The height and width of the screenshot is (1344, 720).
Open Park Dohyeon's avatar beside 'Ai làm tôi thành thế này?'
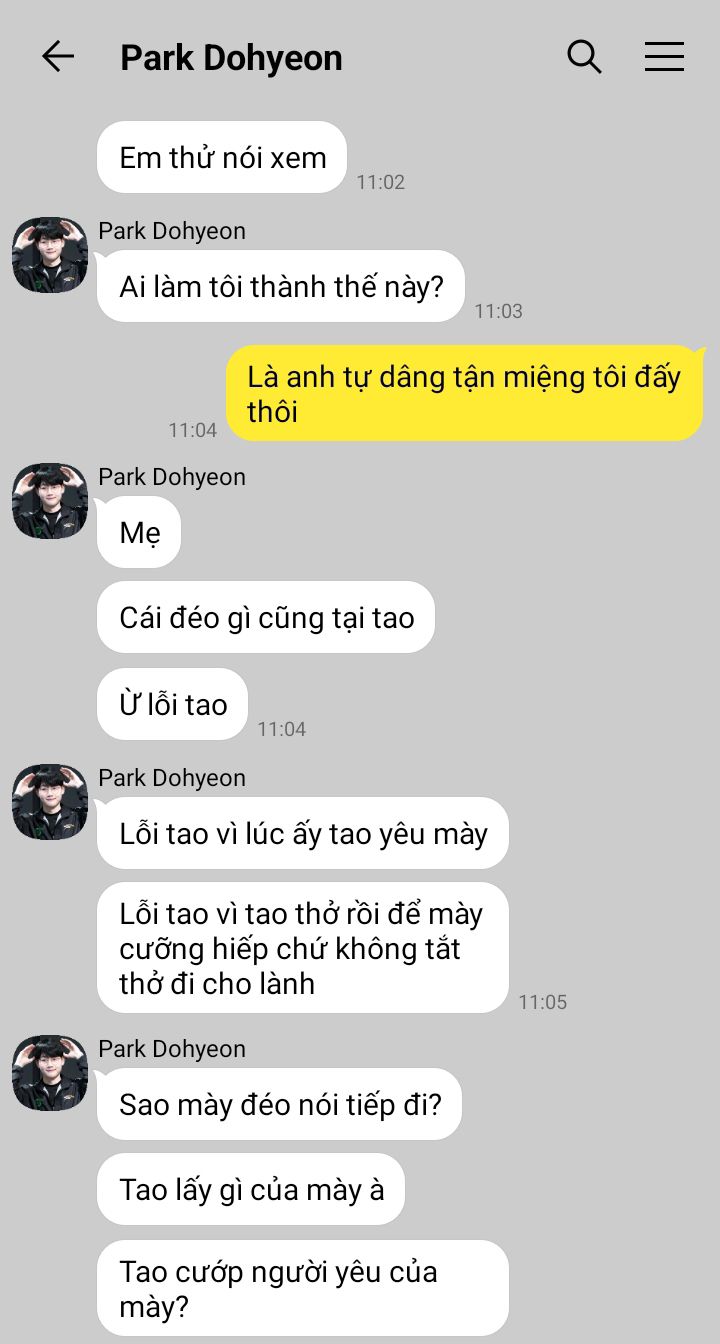(50, 255)
